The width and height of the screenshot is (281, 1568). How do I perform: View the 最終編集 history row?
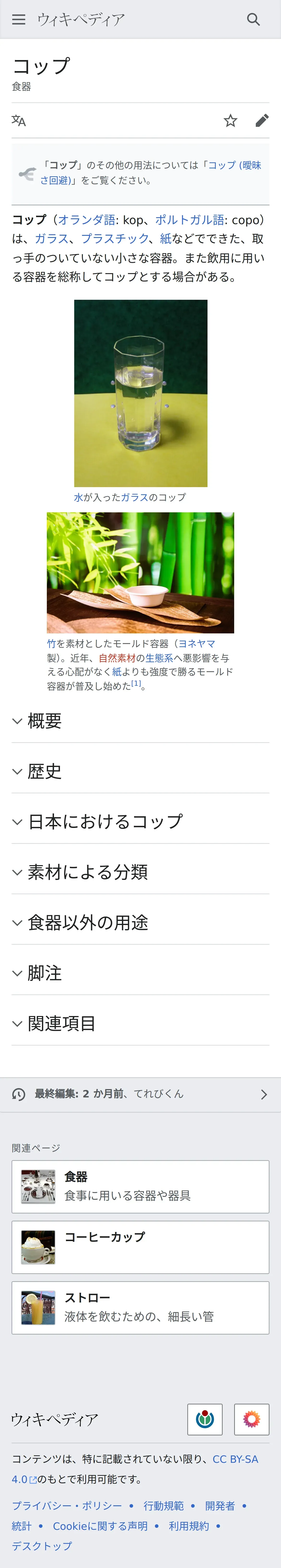[140, 1094]
